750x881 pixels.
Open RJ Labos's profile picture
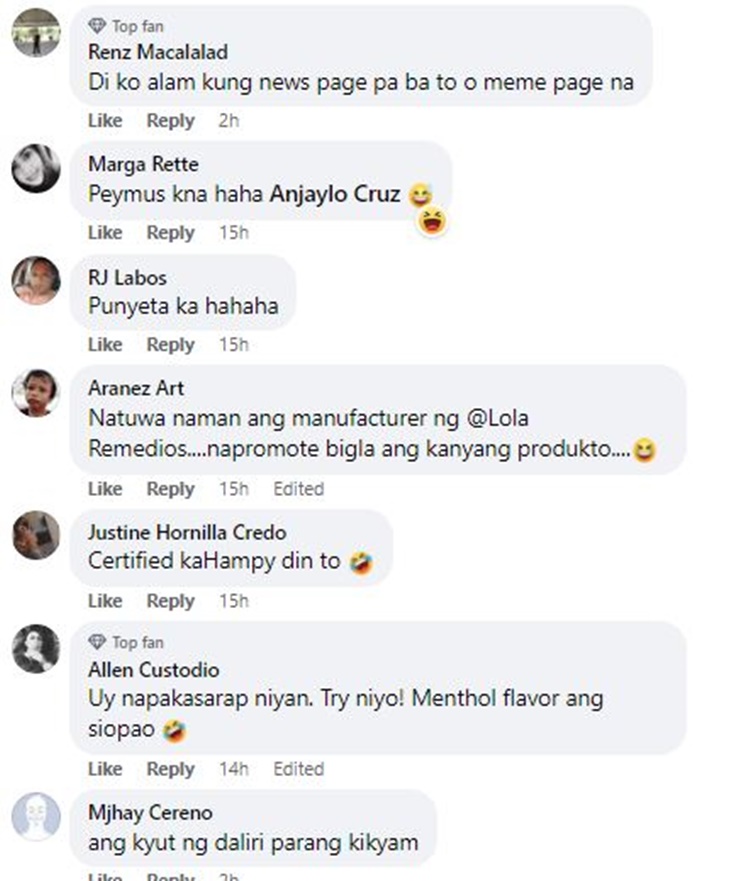coord(36,281)
